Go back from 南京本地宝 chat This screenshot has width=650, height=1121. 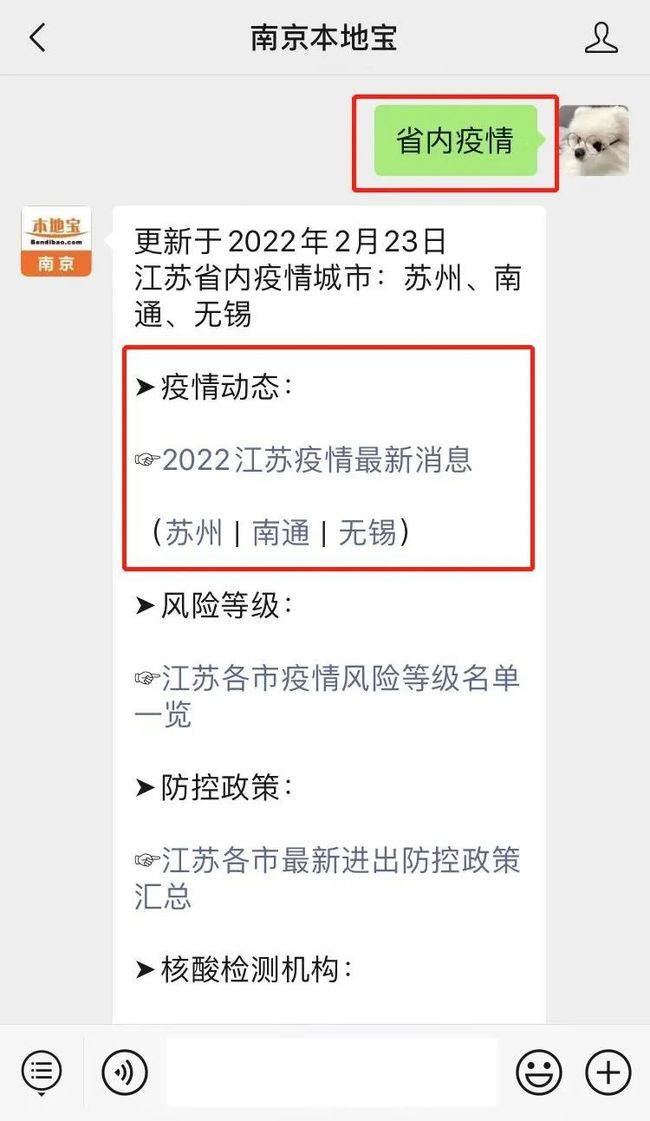coord(37,38)
